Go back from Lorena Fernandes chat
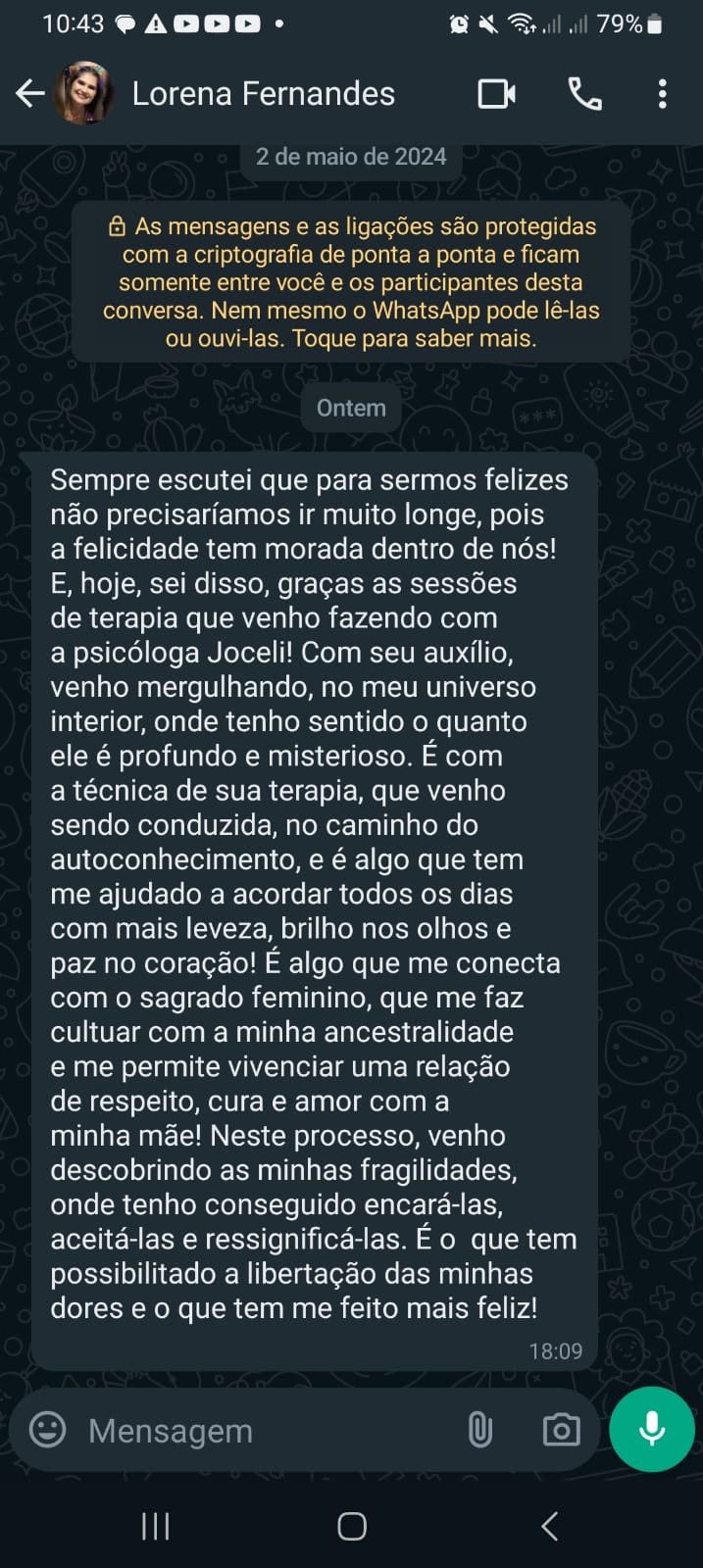Screen dimensions: 703x1568 (x=29, y=94)
